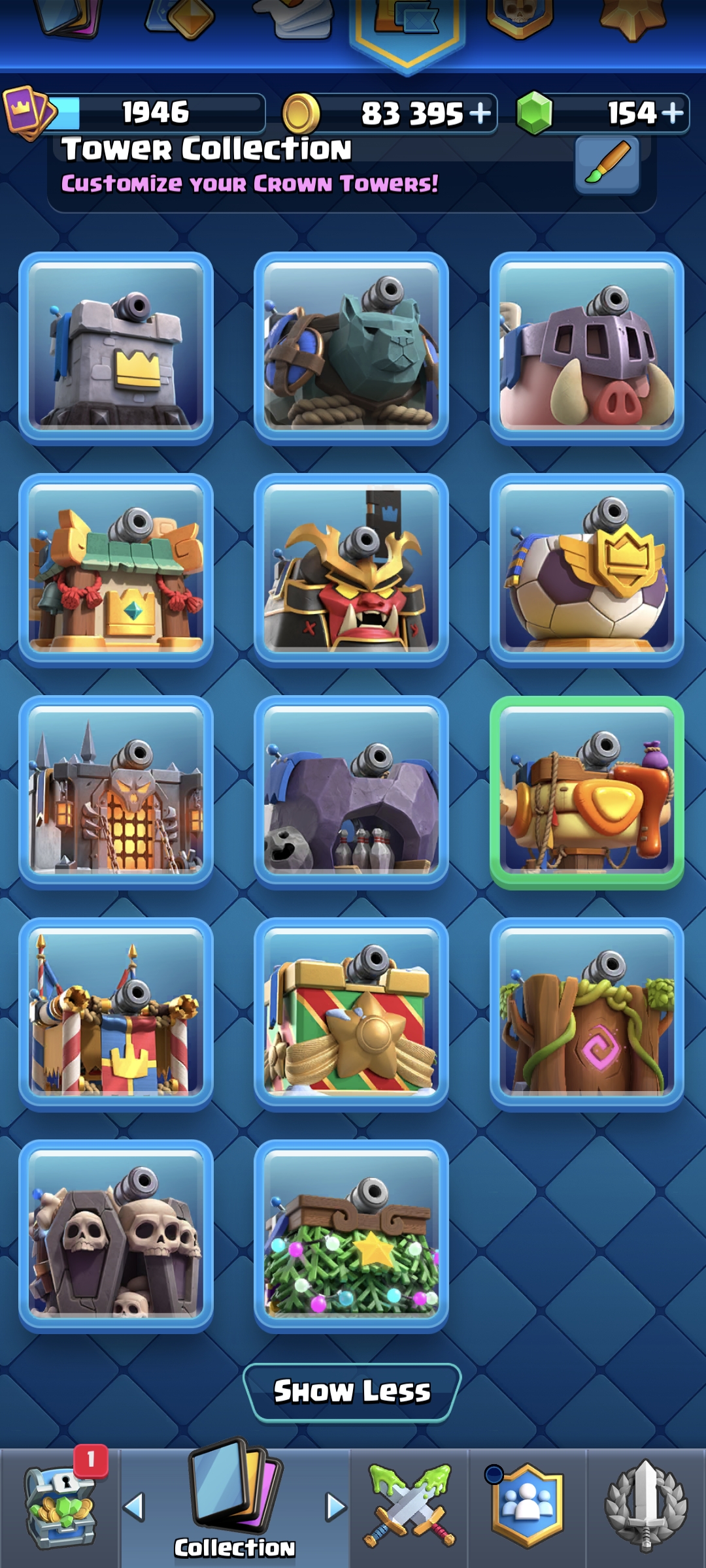The image size is (706, 1568).
Task: Tap the paintbrush edit button
Action: point(607,164)
